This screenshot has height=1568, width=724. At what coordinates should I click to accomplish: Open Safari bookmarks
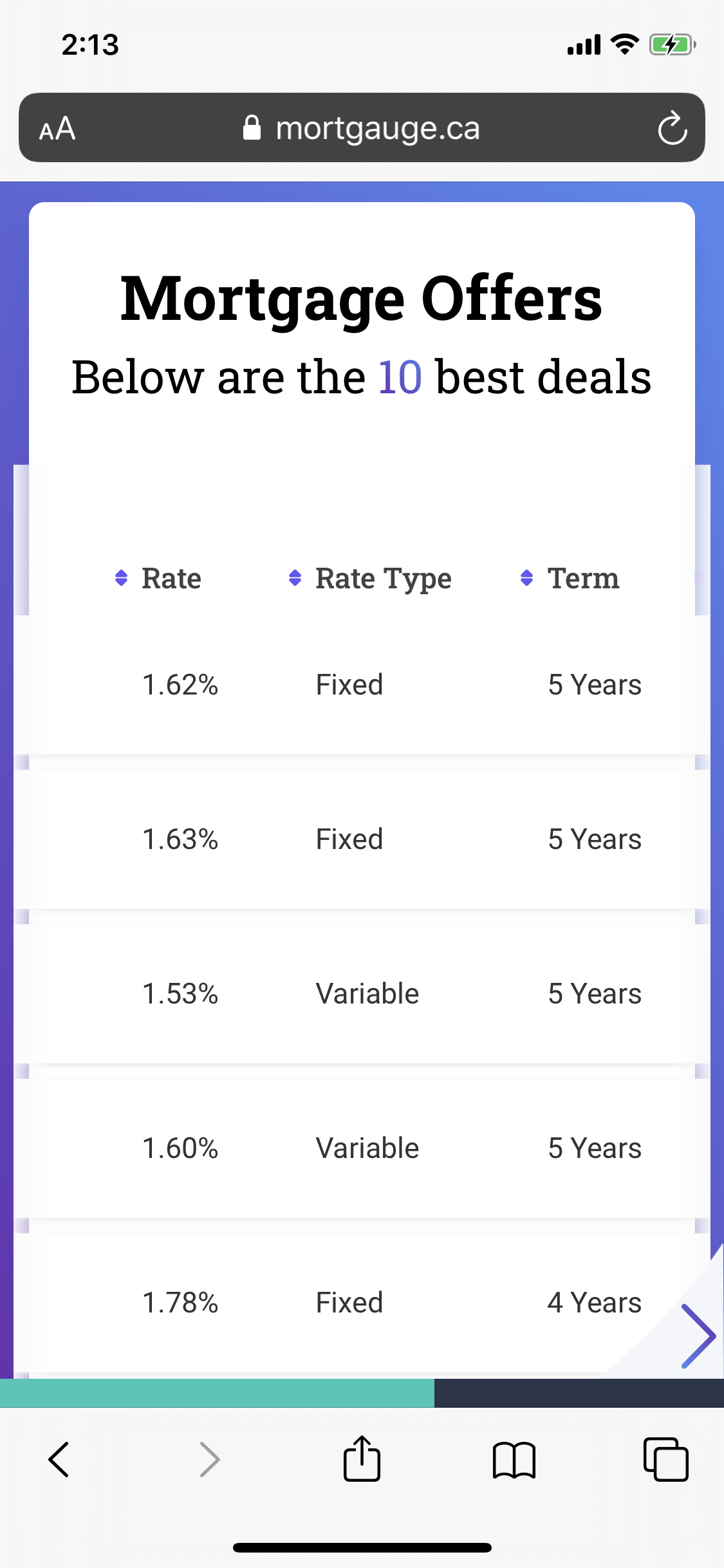pyautogui.click(x=514, y=1460)
